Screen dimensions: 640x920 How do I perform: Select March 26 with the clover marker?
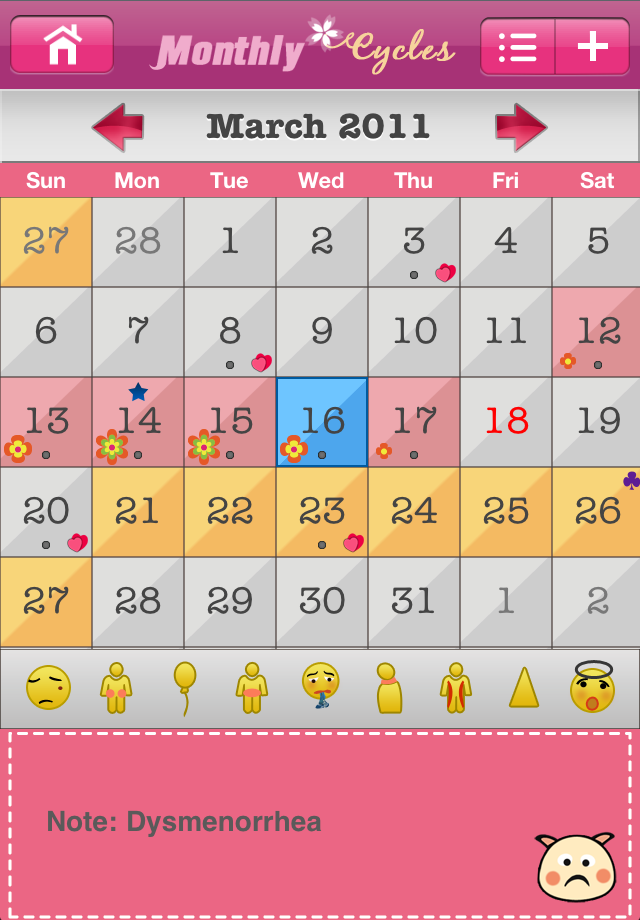598,512
